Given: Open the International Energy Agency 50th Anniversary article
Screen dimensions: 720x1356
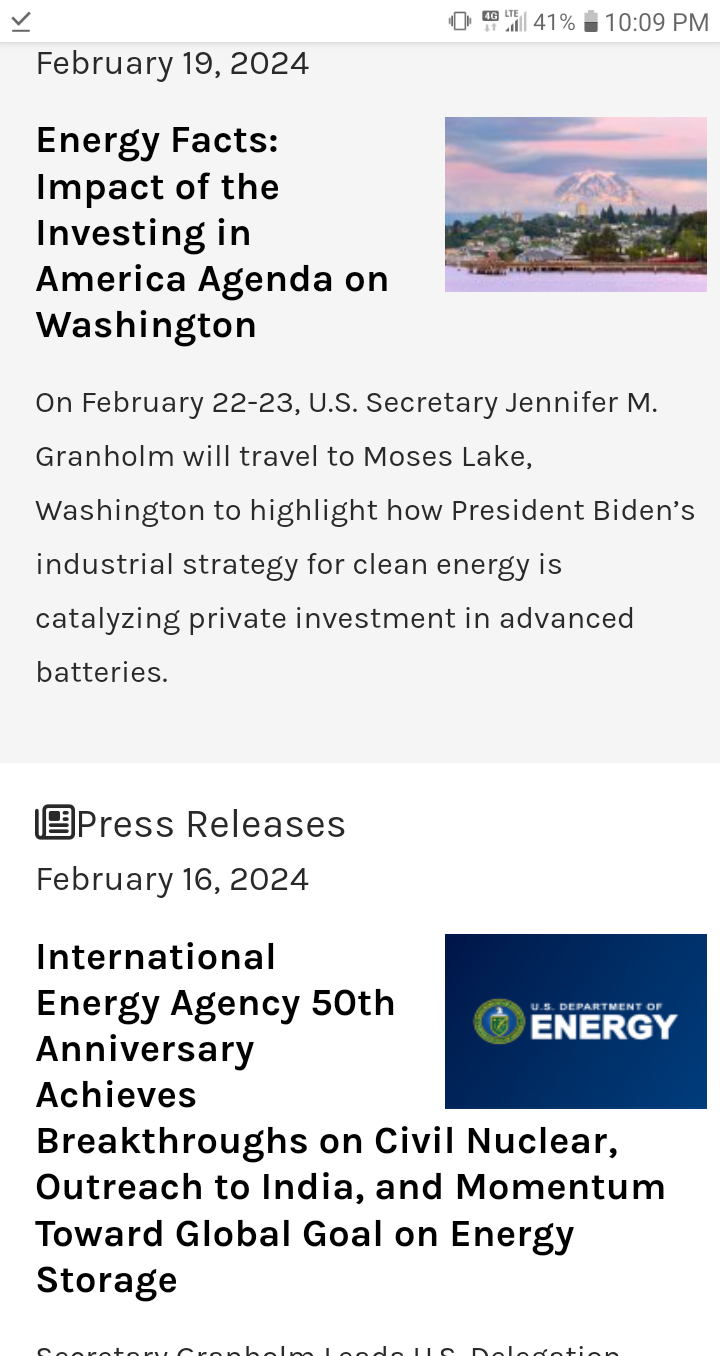Looking at the screenshot, I should [350, 1118].
